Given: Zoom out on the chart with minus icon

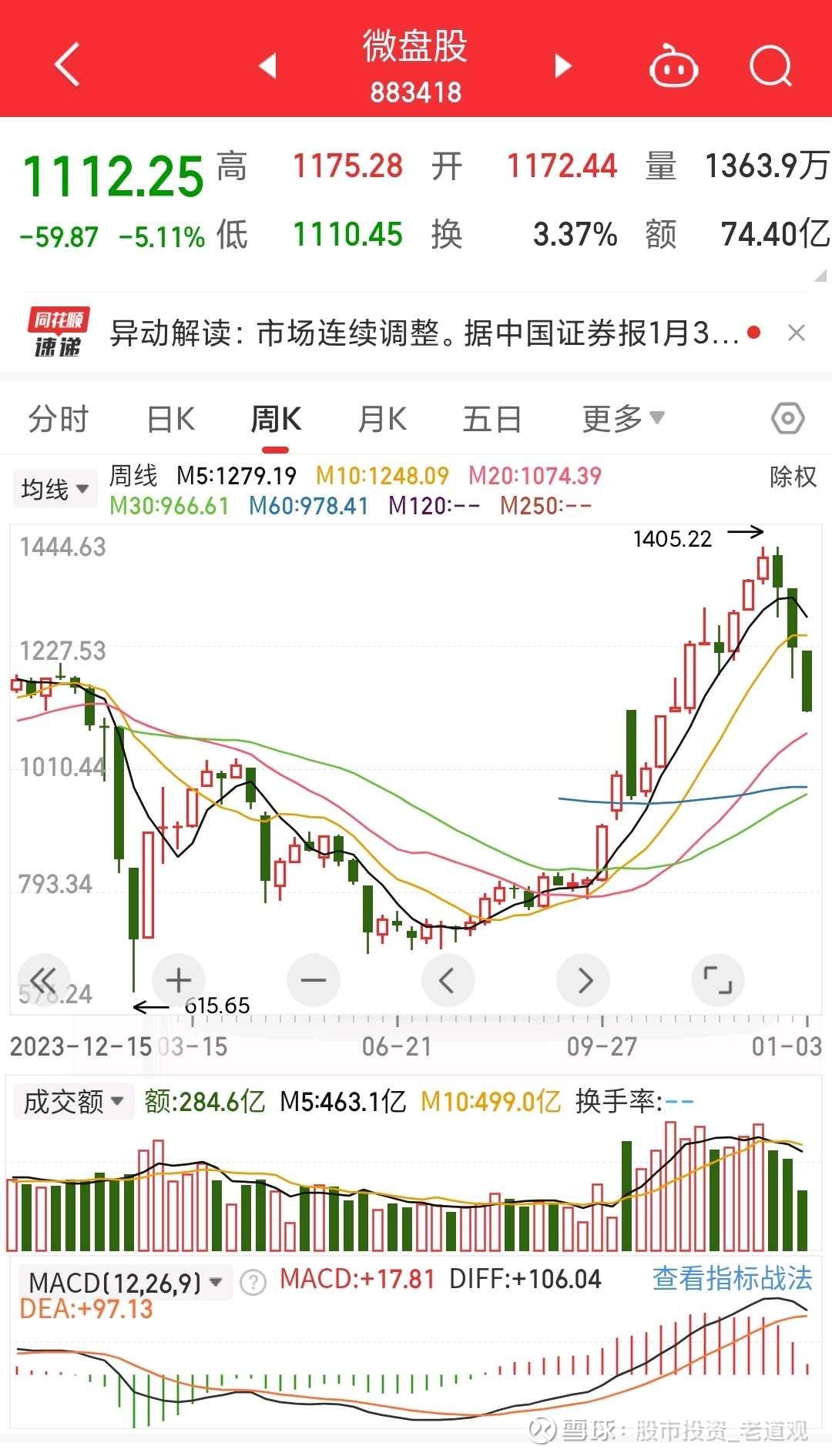Looking at the screenshot, I should point(314,979).
